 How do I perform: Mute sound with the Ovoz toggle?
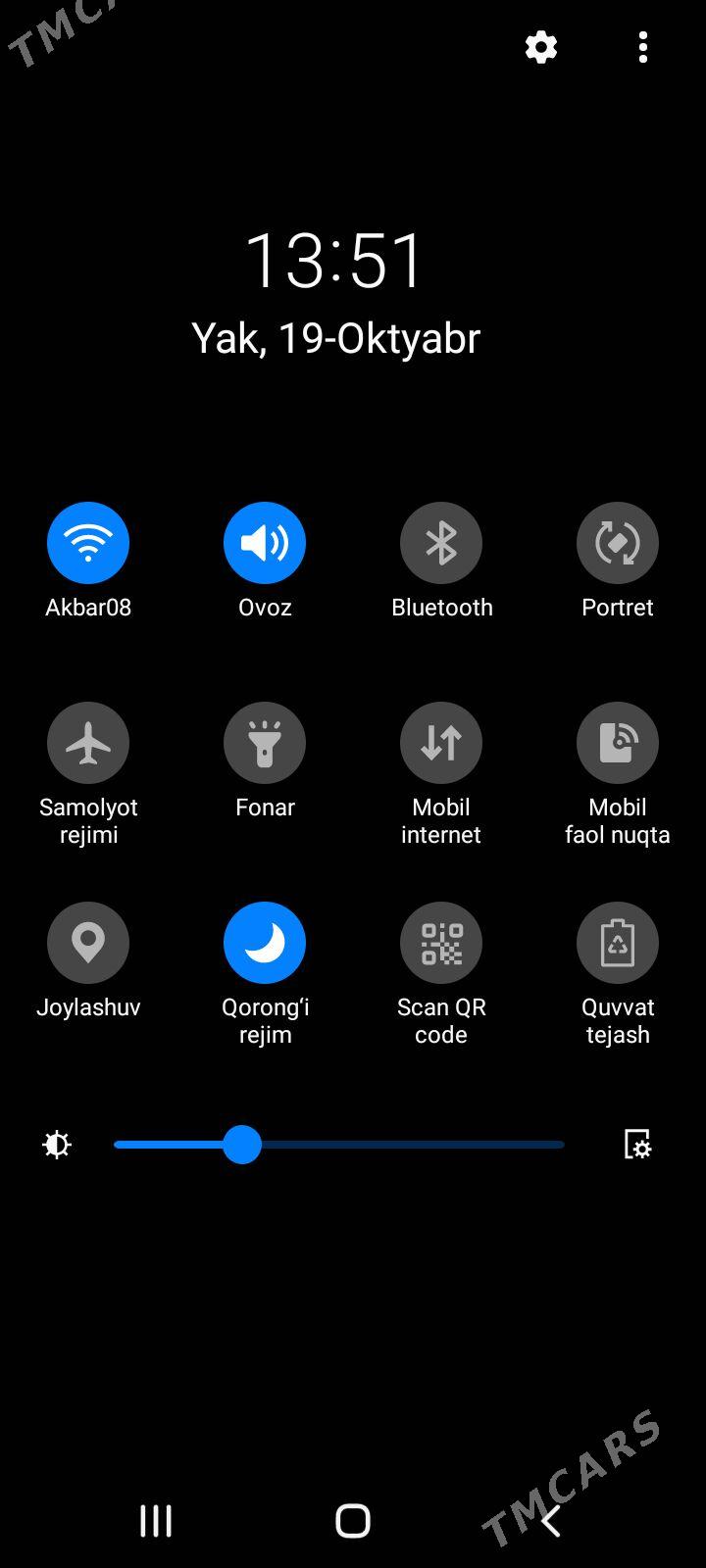265,543
